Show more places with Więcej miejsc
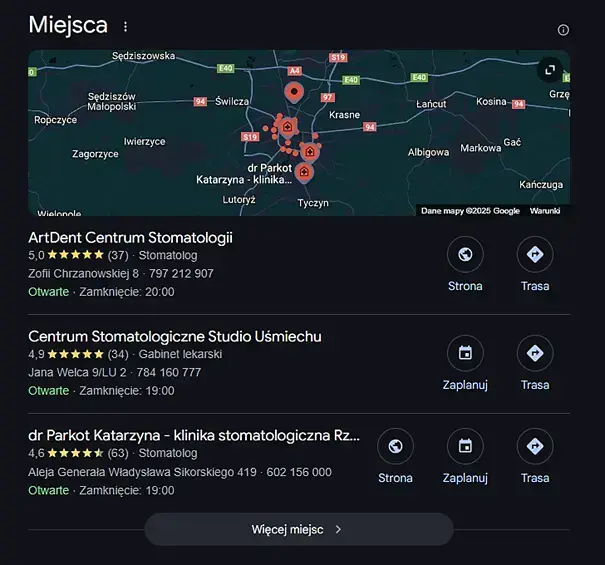This screenshot has width=605, height=565. [x=298, y=529]
